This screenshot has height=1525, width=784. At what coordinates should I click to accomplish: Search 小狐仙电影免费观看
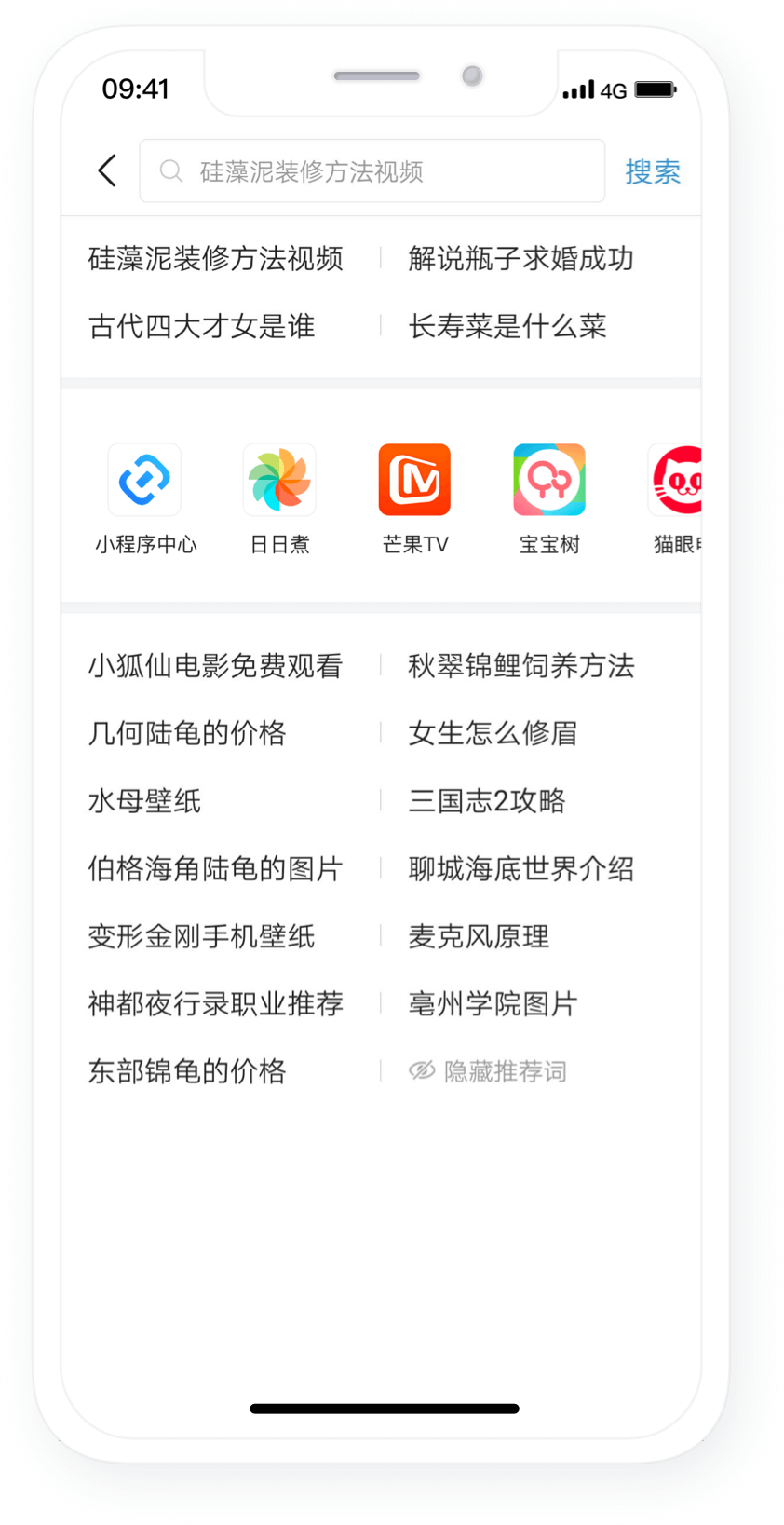216,666
